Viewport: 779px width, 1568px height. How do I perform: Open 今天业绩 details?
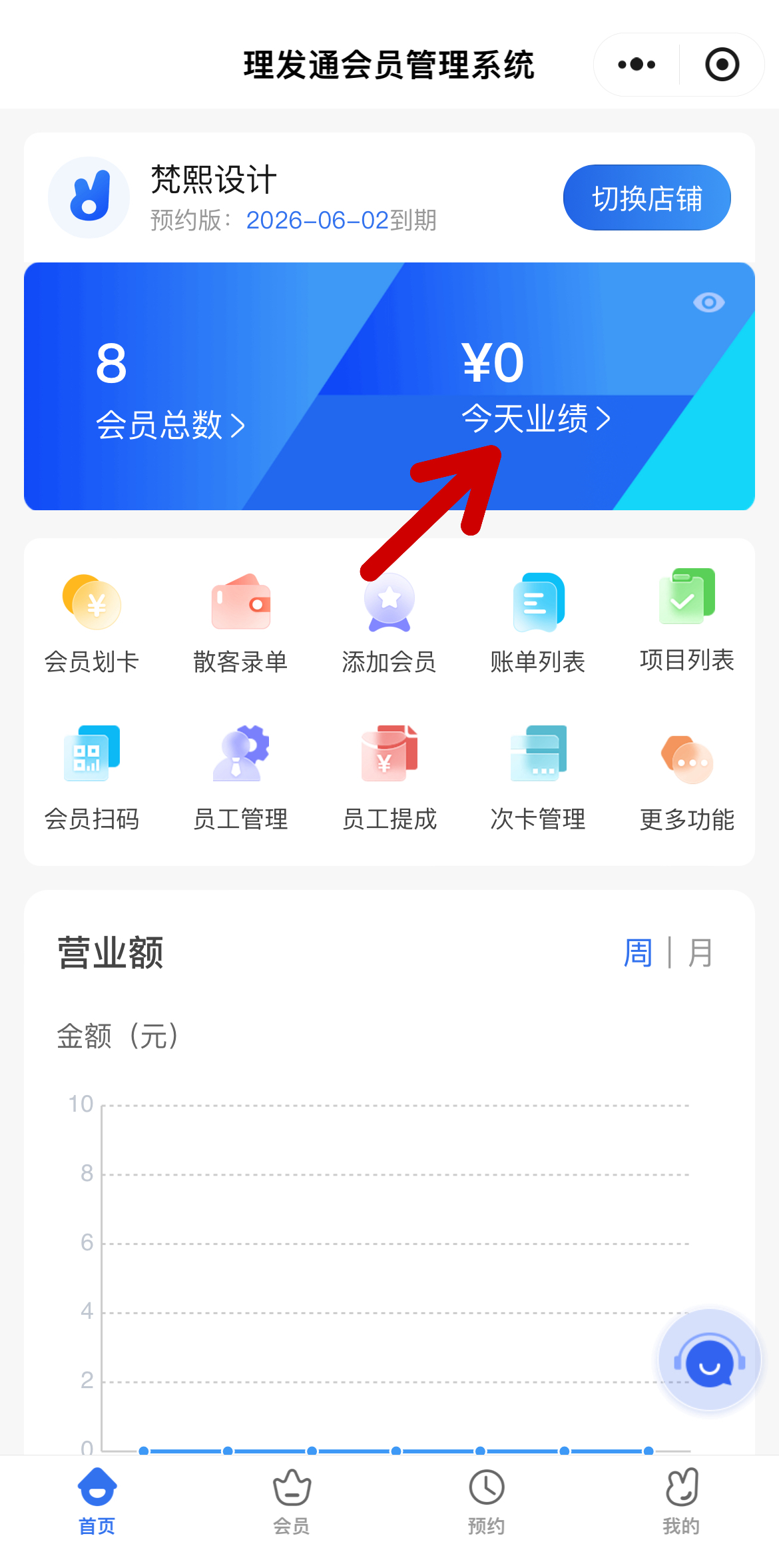point(535,418)
